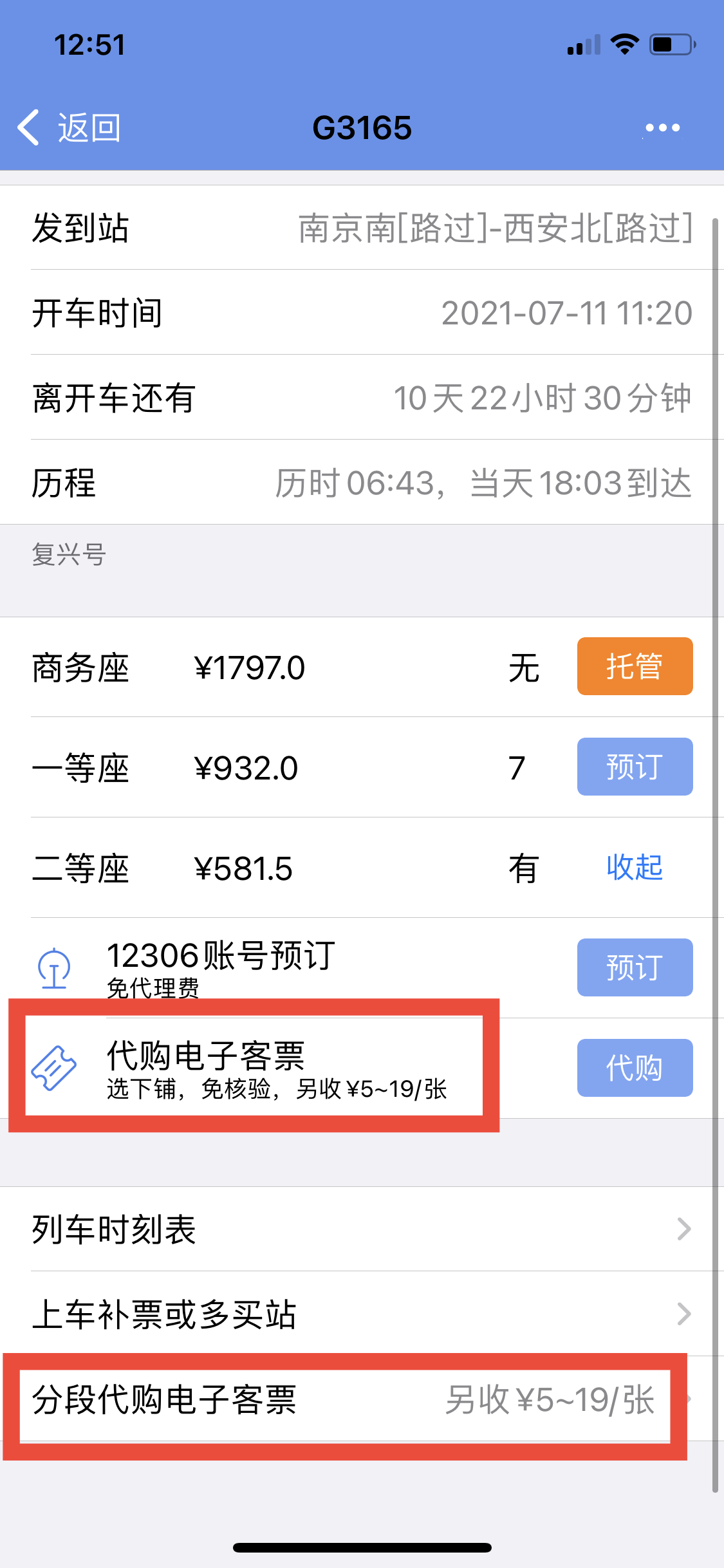Tap the 代购 button for 代购电子客票
This screenshot has height=1568, width=724.
pyautogui.click(x=635, y=1068)
